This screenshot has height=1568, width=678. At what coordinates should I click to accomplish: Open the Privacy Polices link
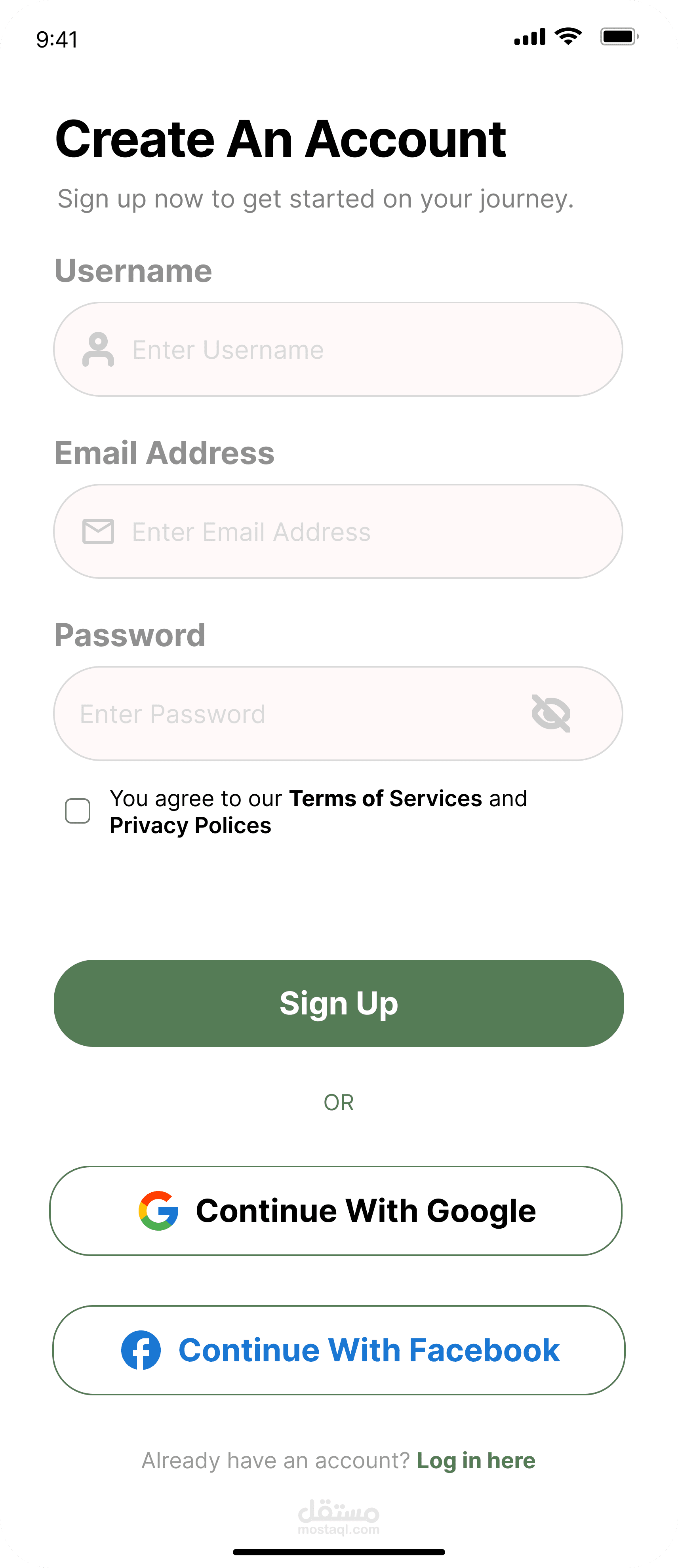[x=190, y=826]
